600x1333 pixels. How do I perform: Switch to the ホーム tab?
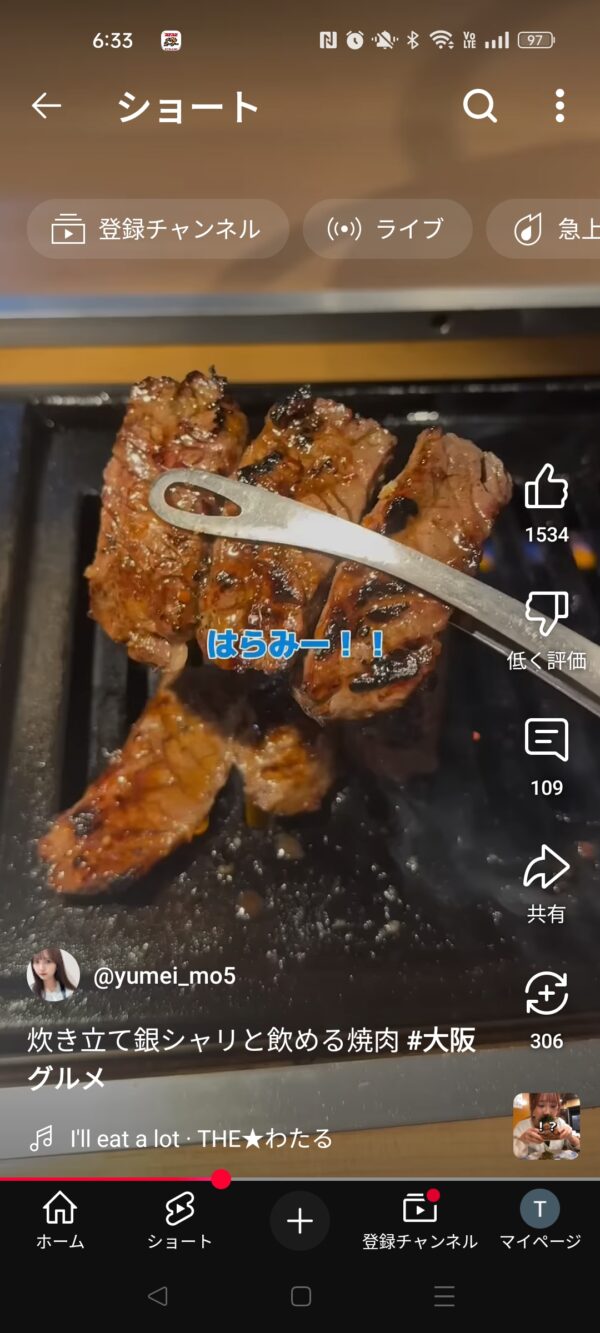[60, 1220]
